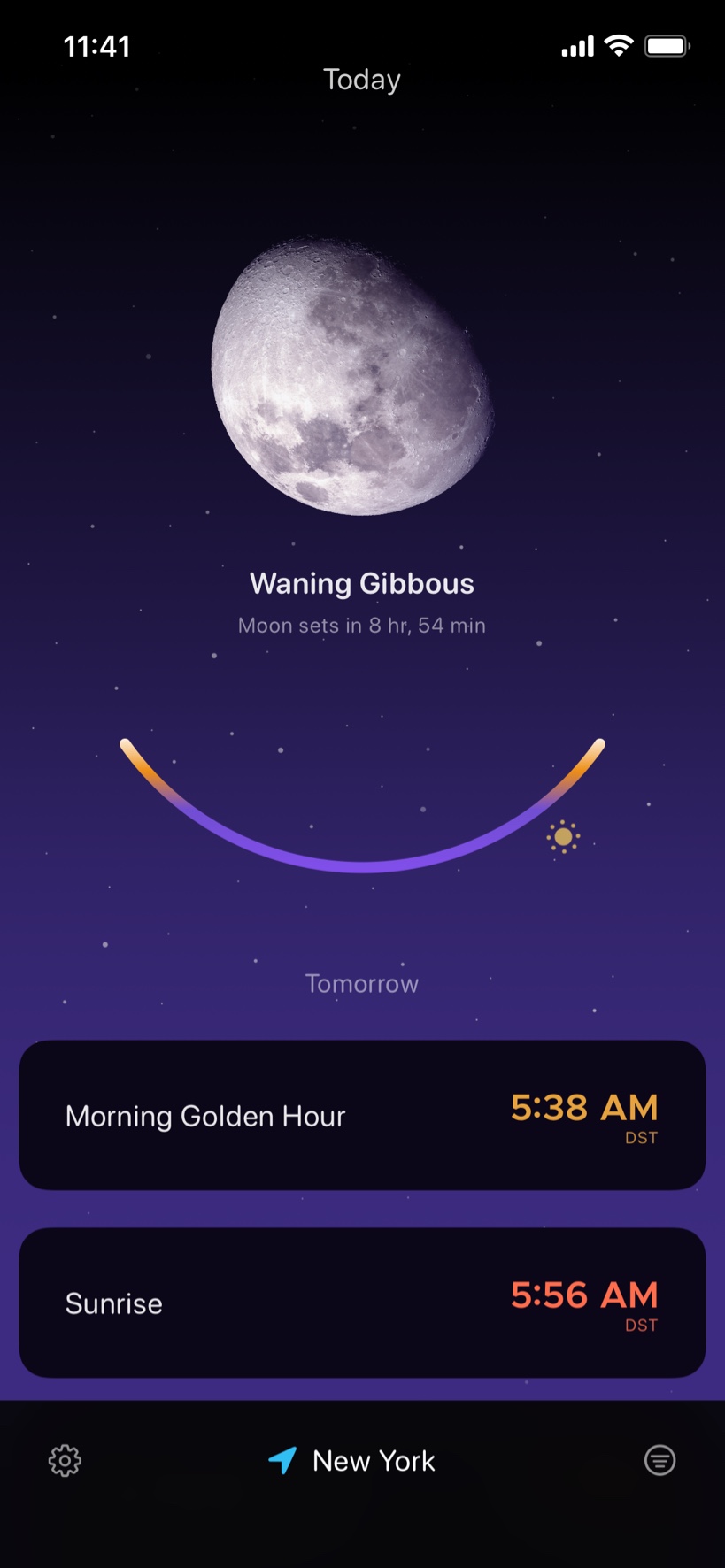Open the settings gear
The height and width of the screenshot is (1568, 725).
pos(65,1460)
